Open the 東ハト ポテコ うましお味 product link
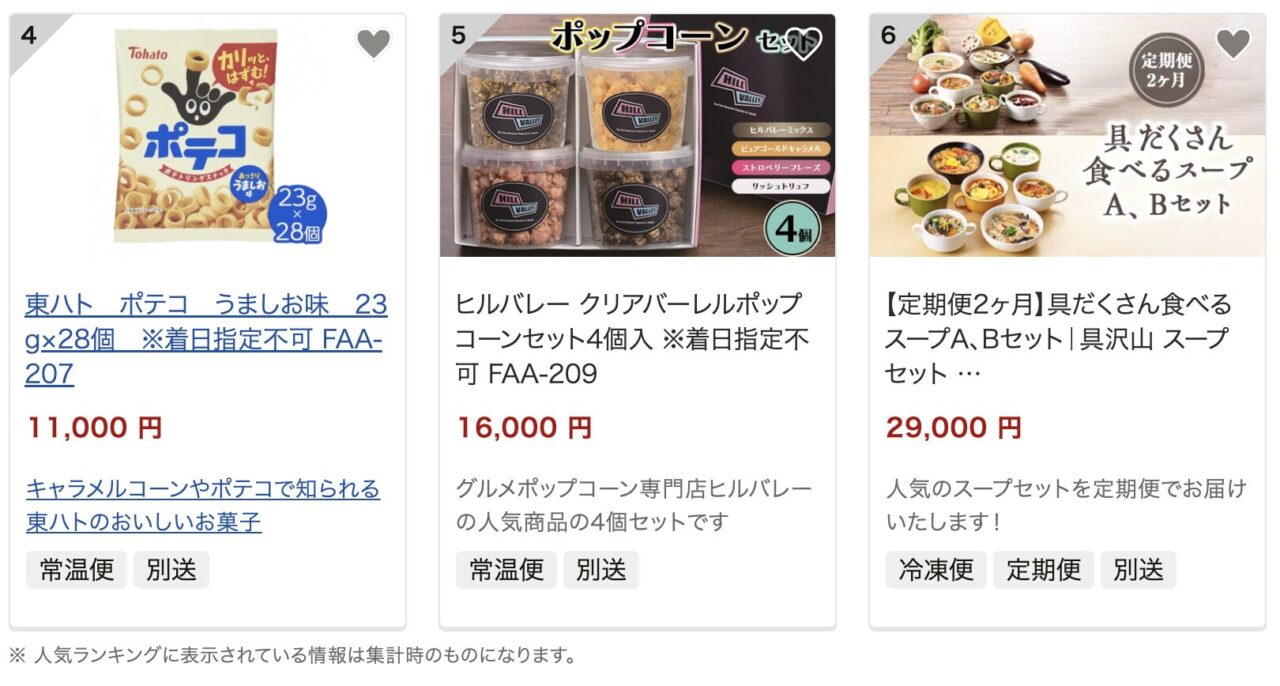The image size is (1280, 686). (205, 338)
